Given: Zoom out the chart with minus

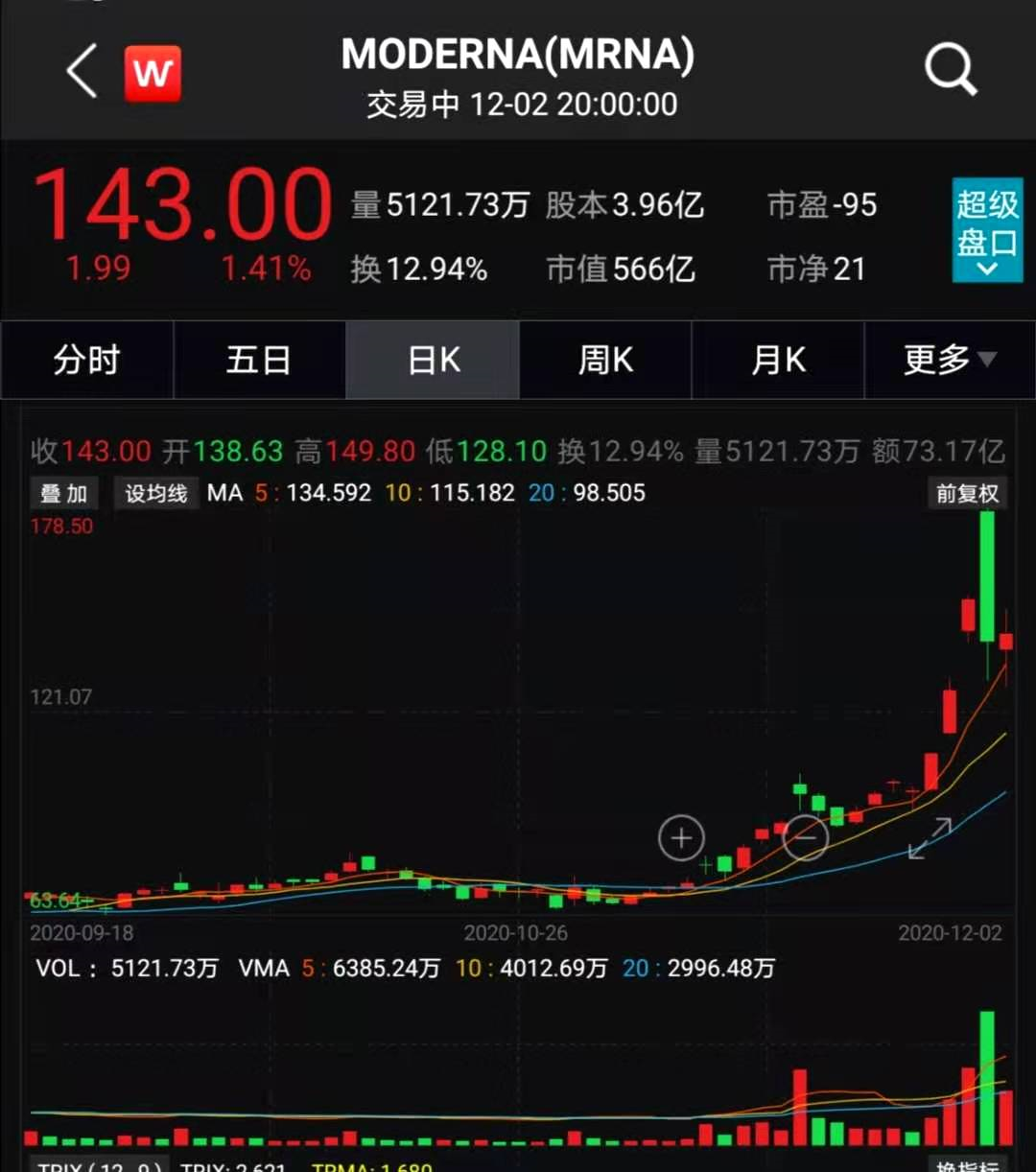Looking at the screenshot, I should tap(805, 839).
